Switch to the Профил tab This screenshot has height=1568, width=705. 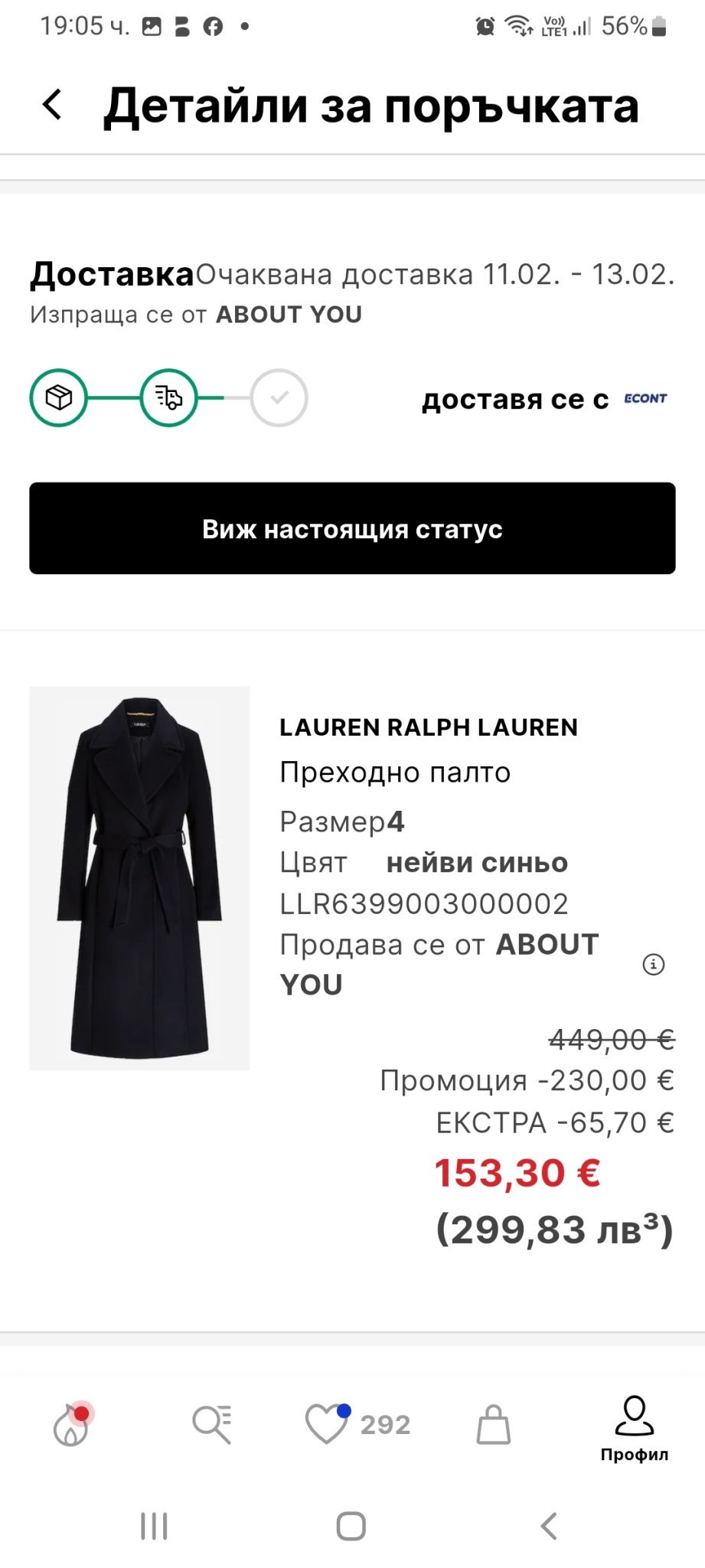tap(634, 1429)
